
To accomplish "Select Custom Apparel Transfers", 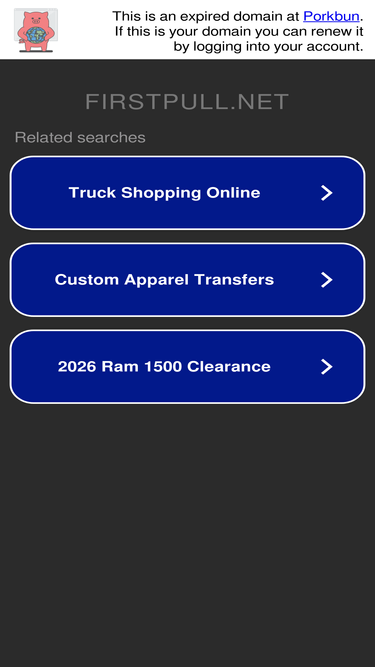I will pos(188,279).
